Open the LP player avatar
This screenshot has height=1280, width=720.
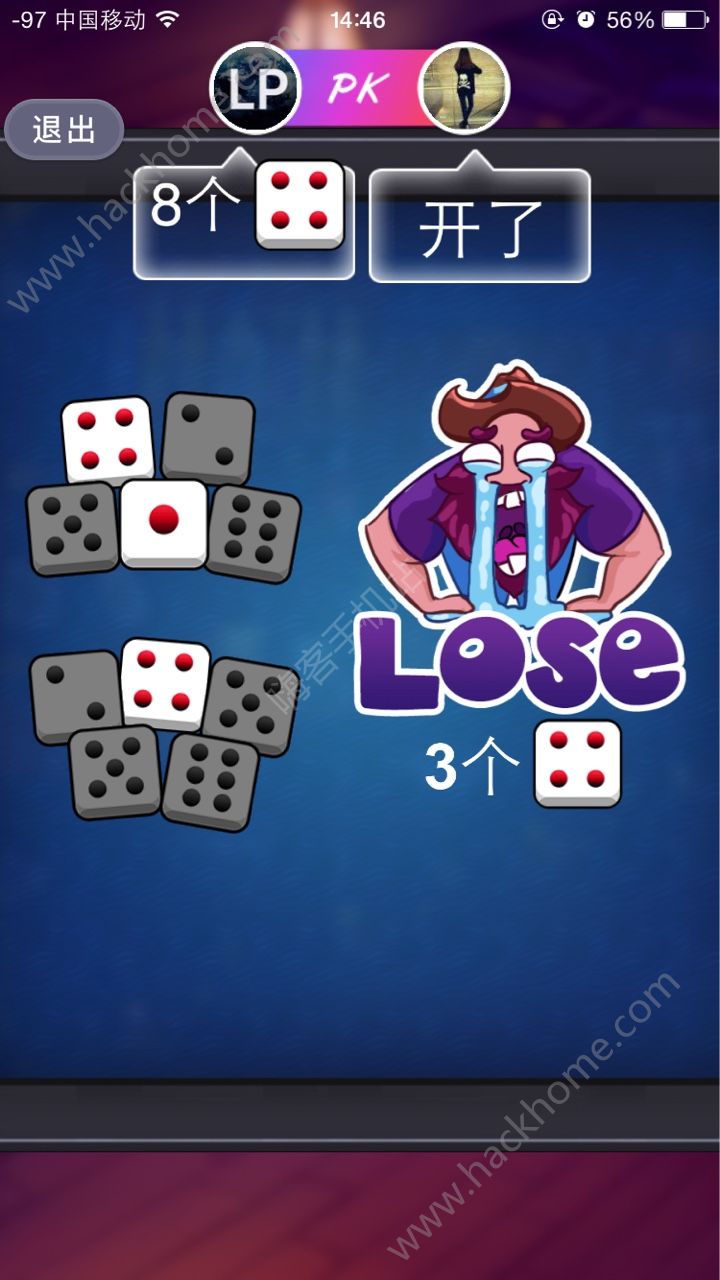255,89
